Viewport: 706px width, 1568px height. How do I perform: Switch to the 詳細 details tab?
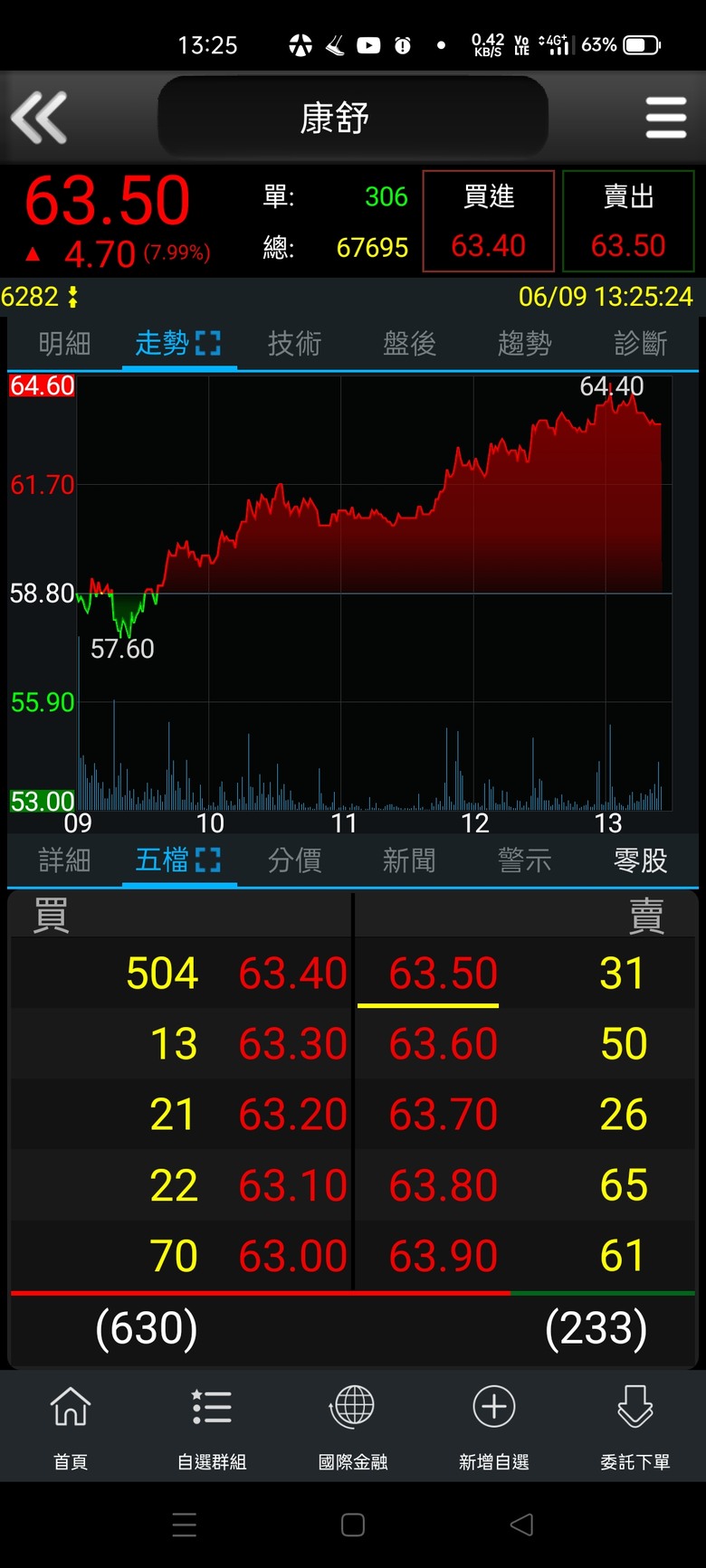point(64,860)
